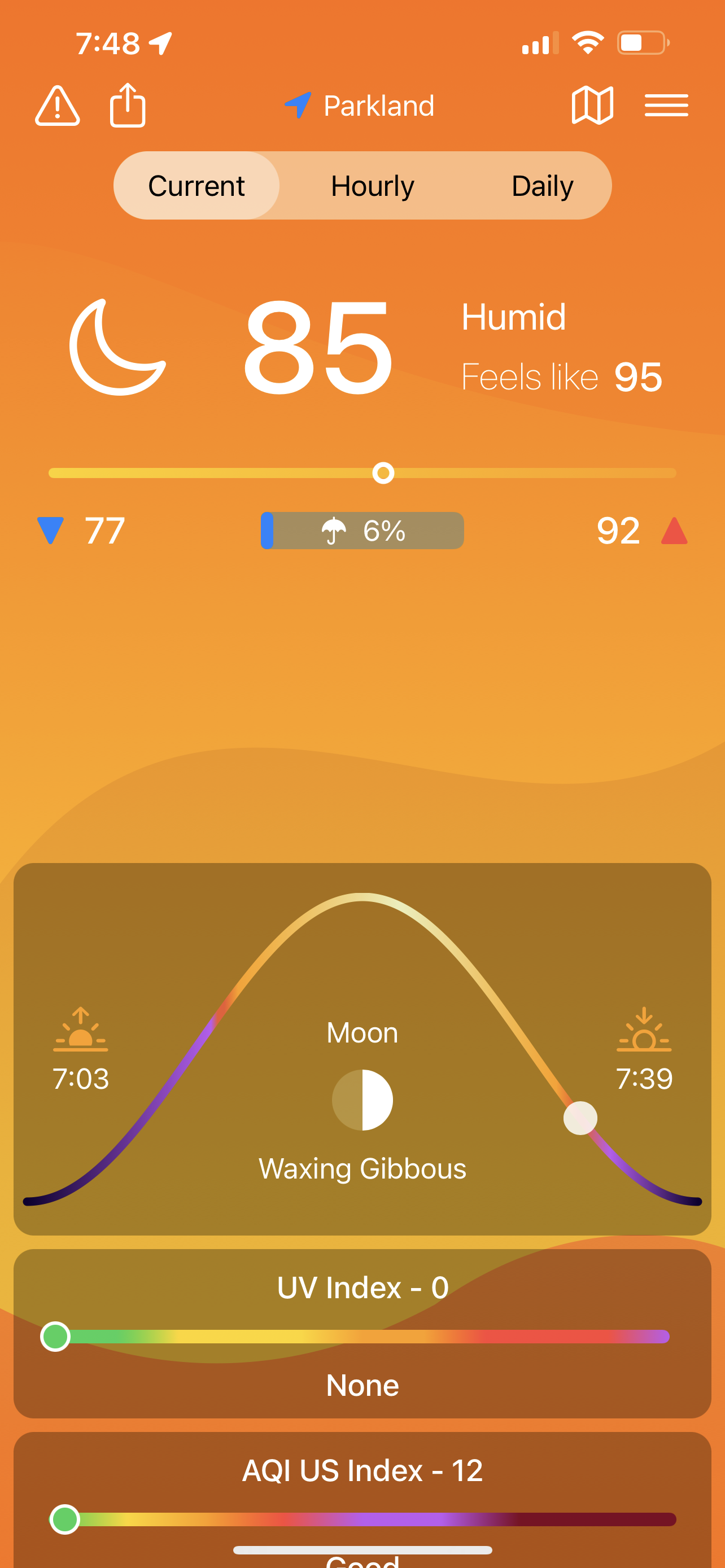Select the Current tab
Image resolution: width=725 pixels, height=1568 pixels.
point(196,186)
